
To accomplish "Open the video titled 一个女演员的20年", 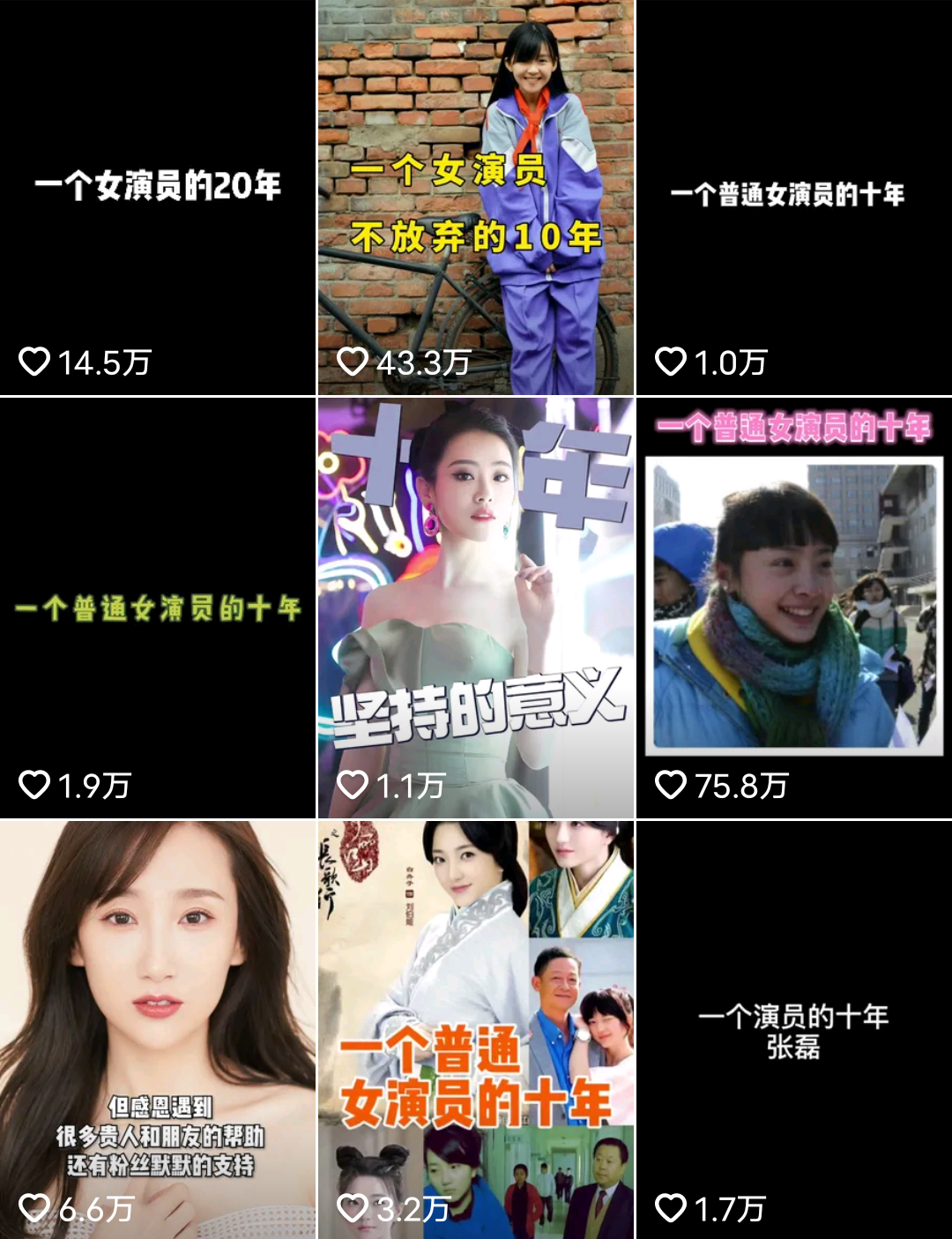I will click(158, 197).
